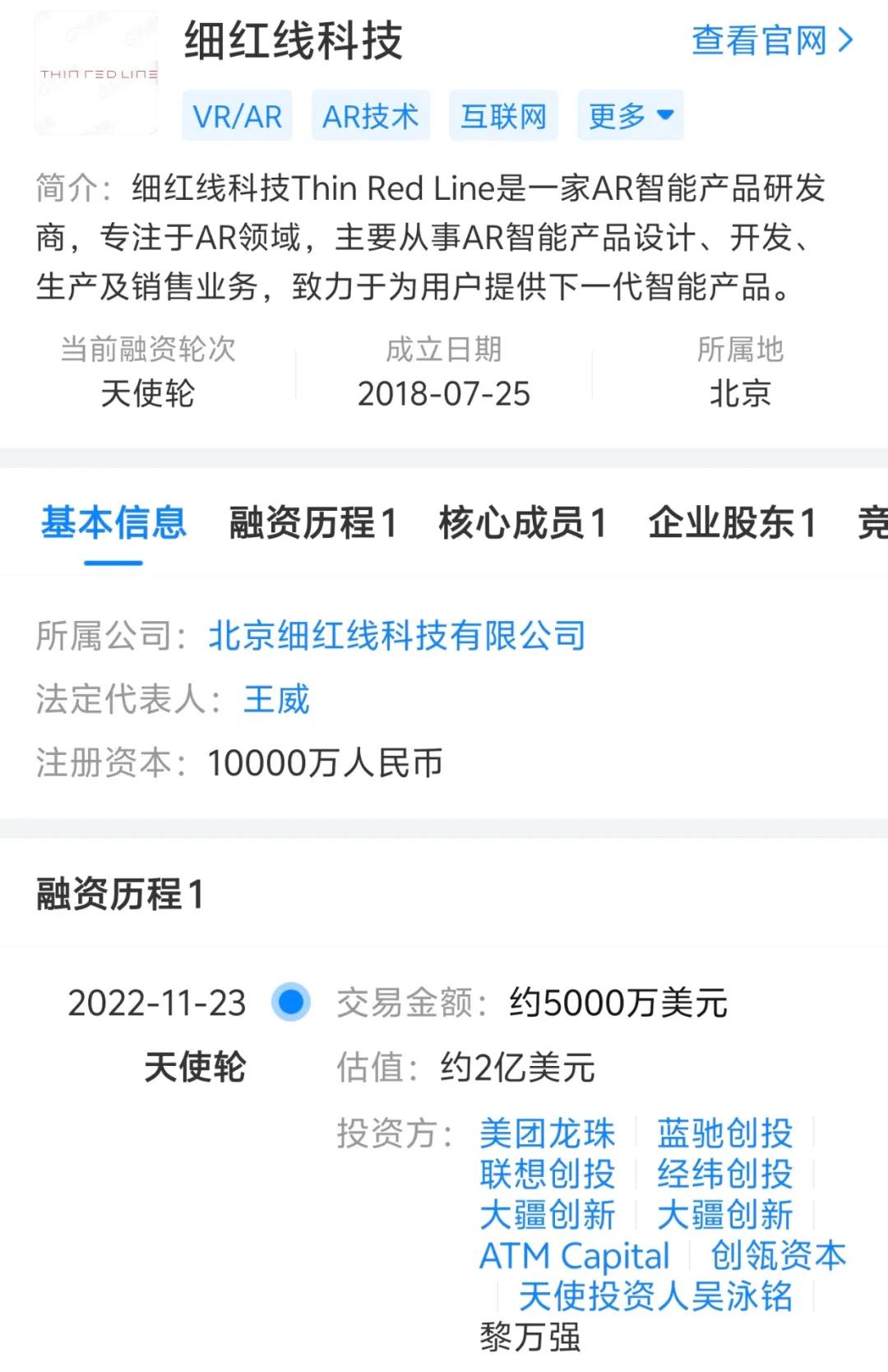Open company 北京细红线科技有限公司

click(x=396, y=636)
